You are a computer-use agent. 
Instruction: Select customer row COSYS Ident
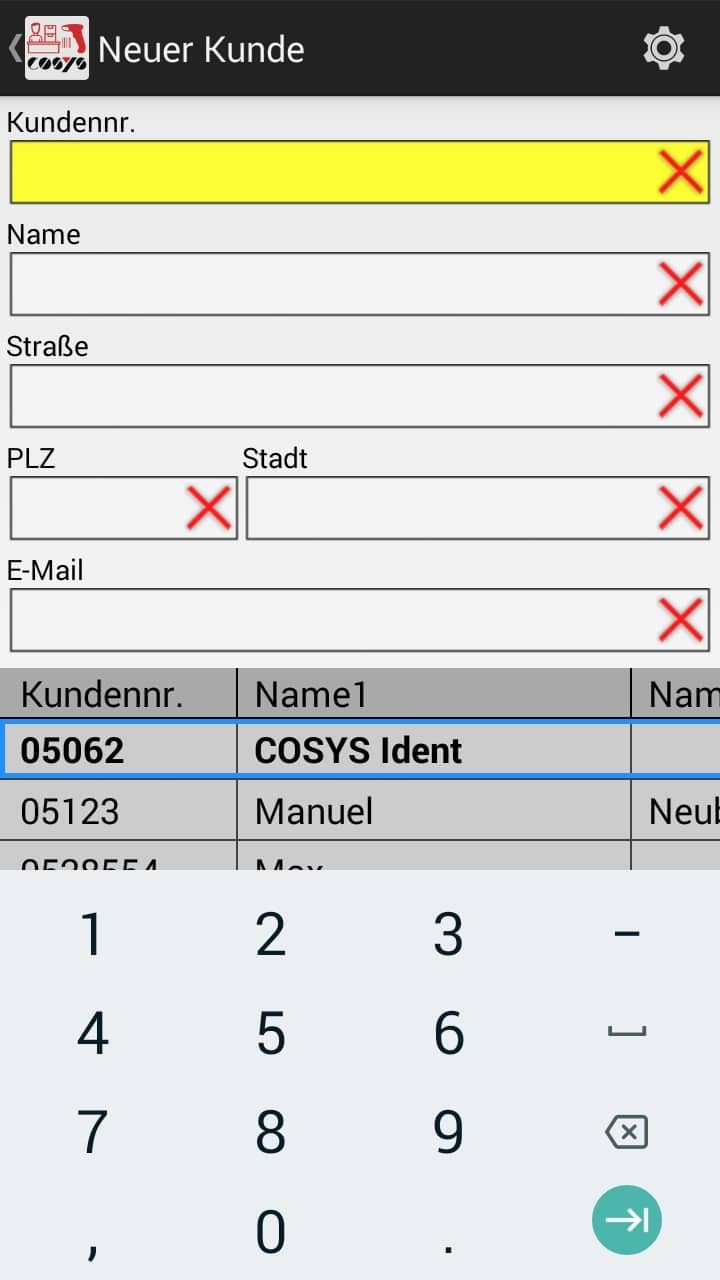(358, 750)
